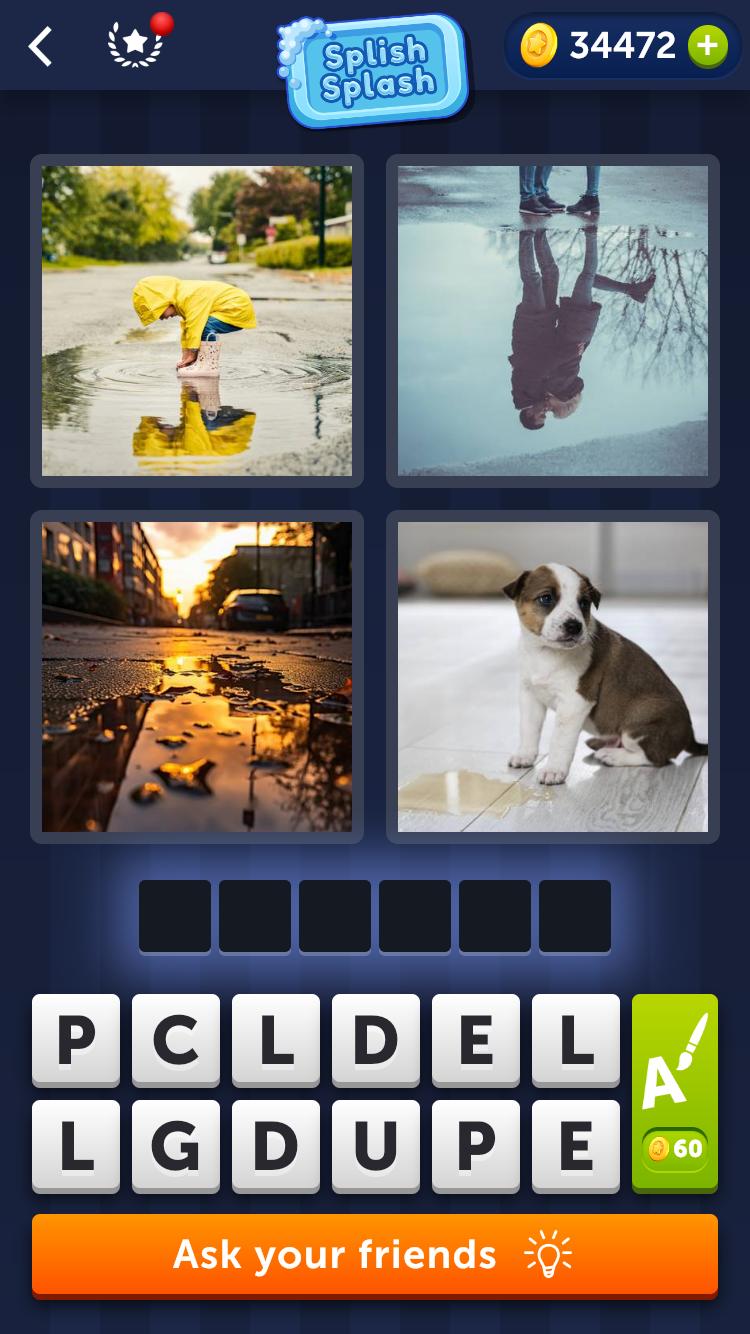Viewport: 750px width, 1334px height.
Task: Enlarge the yellow raincoat child picture
Action: pos(197,321)
